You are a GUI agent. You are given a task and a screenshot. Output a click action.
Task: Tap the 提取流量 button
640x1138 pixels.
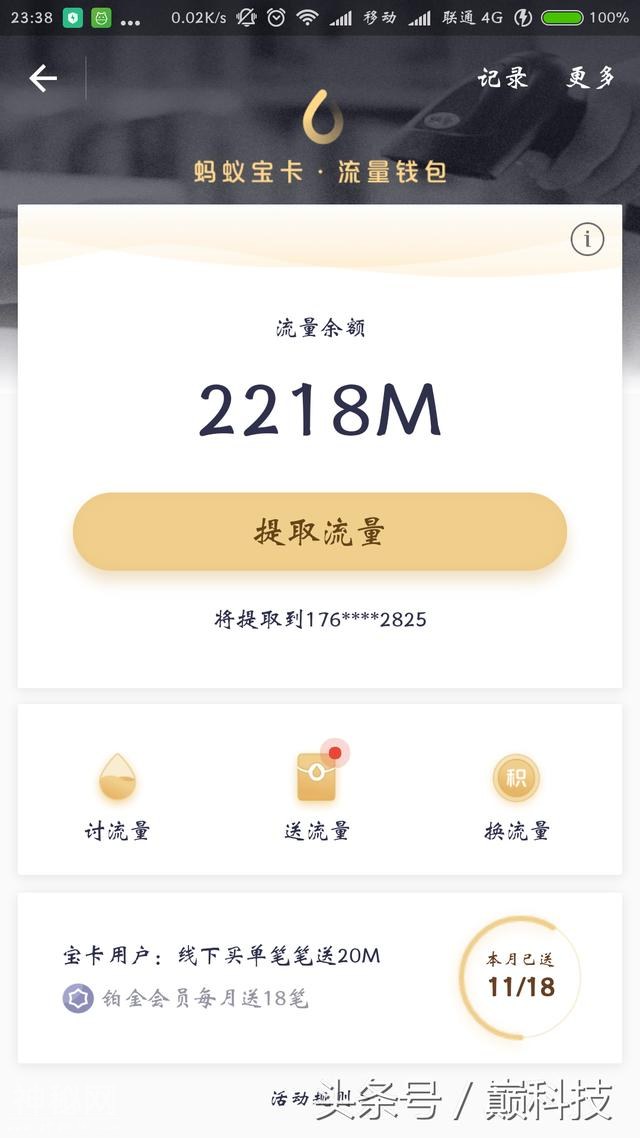(x=320, y=532)
